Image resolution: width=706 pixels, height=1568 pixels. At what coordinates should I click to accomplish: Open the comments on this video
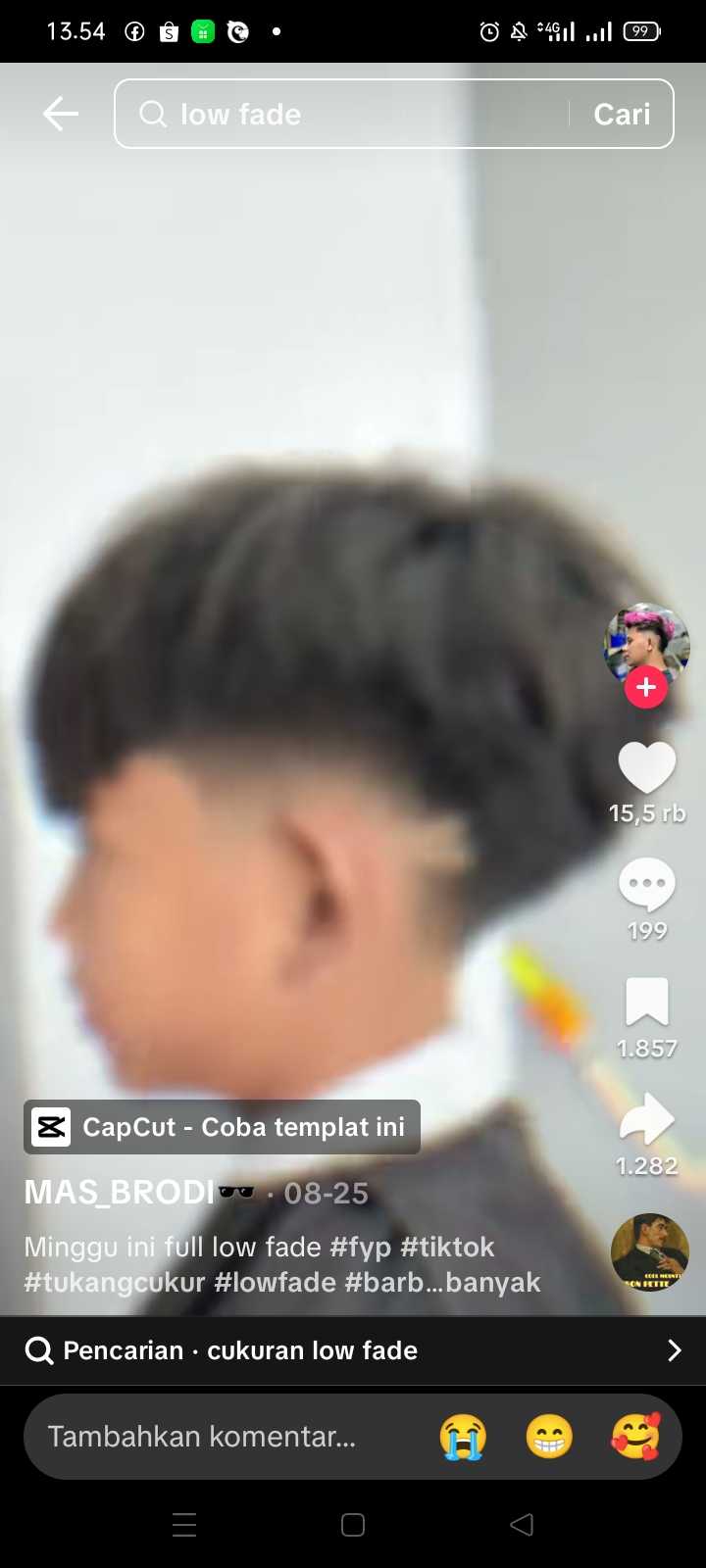646,885
